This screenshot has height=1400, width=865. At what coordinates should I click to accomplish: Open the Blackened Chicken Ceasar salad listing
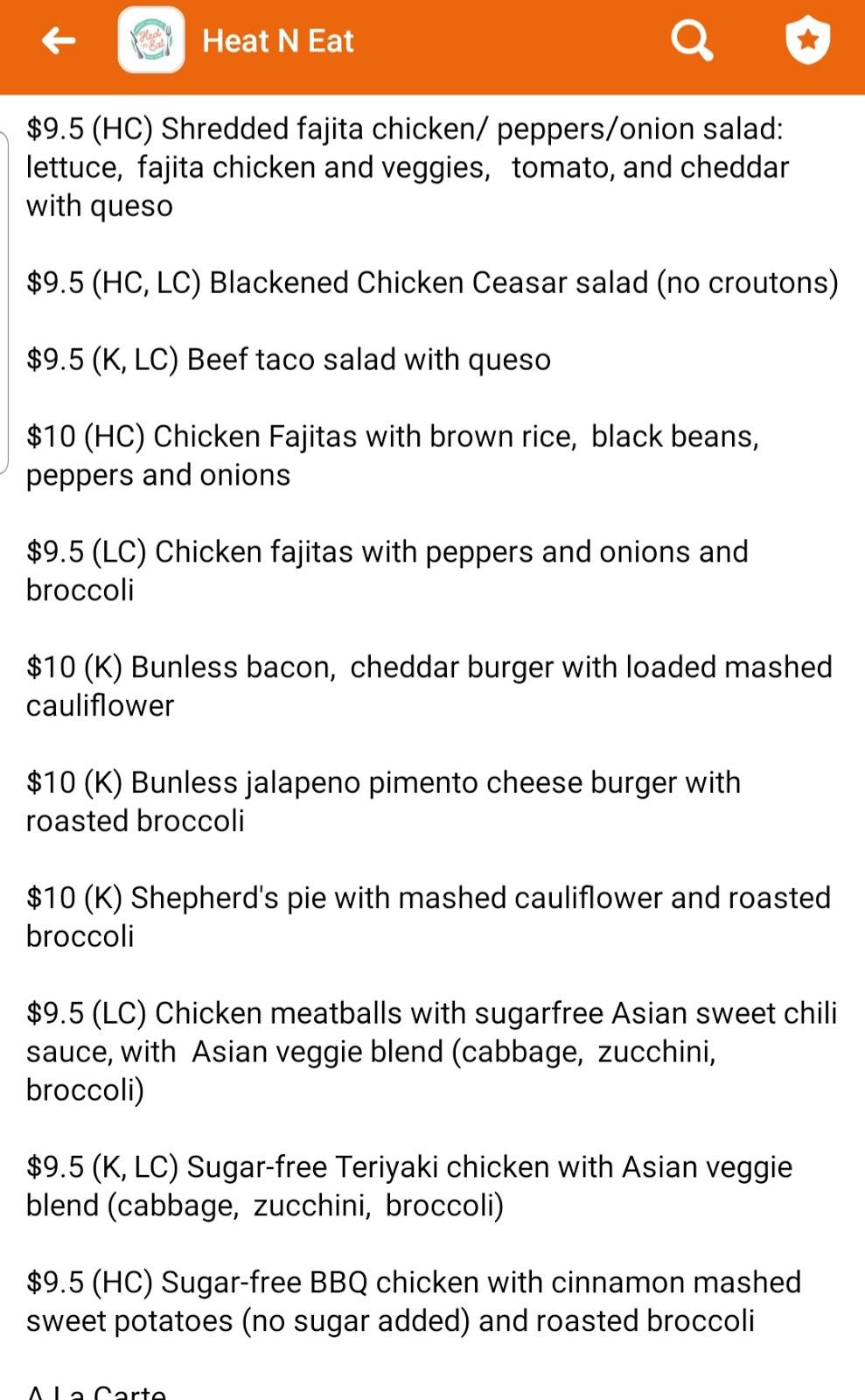point(432,282)
